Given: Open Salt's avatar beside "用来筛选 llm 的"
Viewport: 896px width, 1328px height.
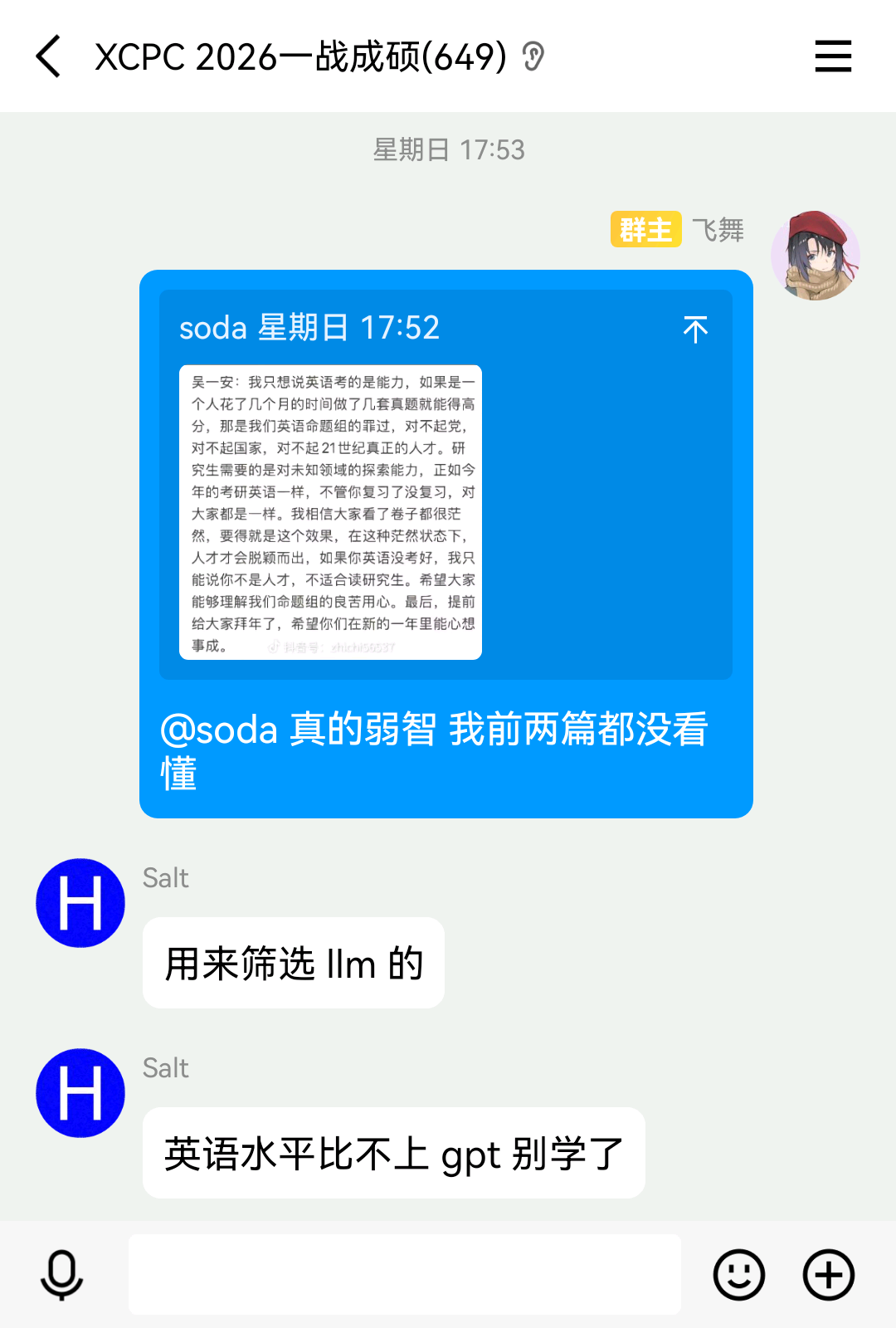Looking at the screenshot, I should tap(80, 903).
